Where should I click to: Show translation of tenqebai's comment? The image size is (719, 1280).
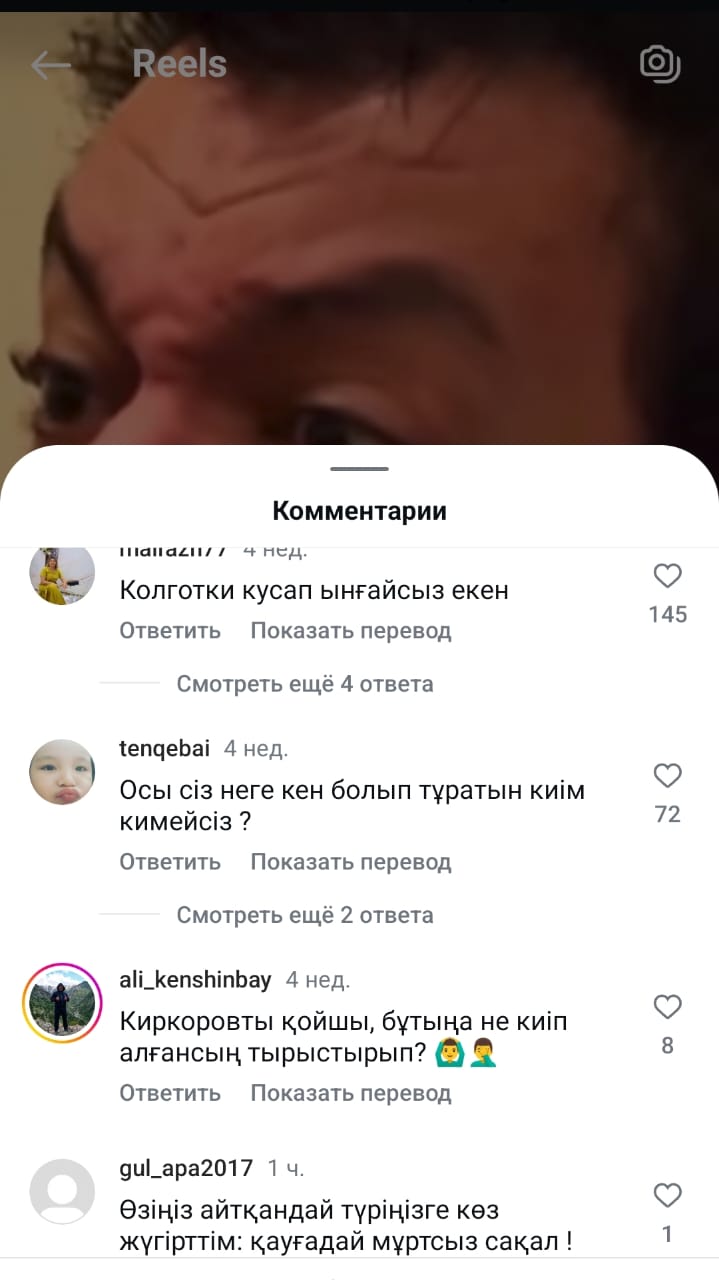pos(351,862)
